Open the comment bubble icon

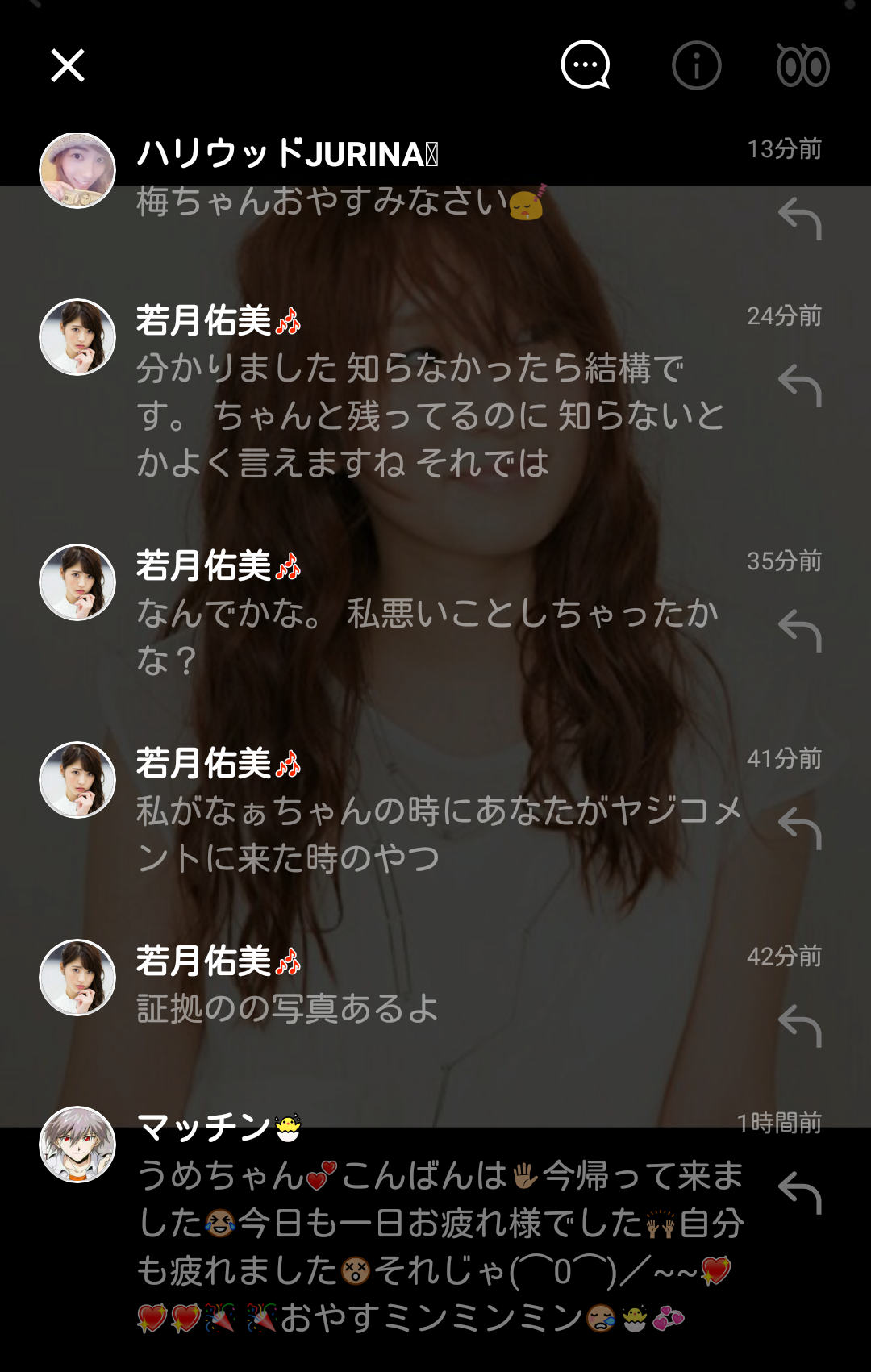pyautogui.click(x=586, y=65)
